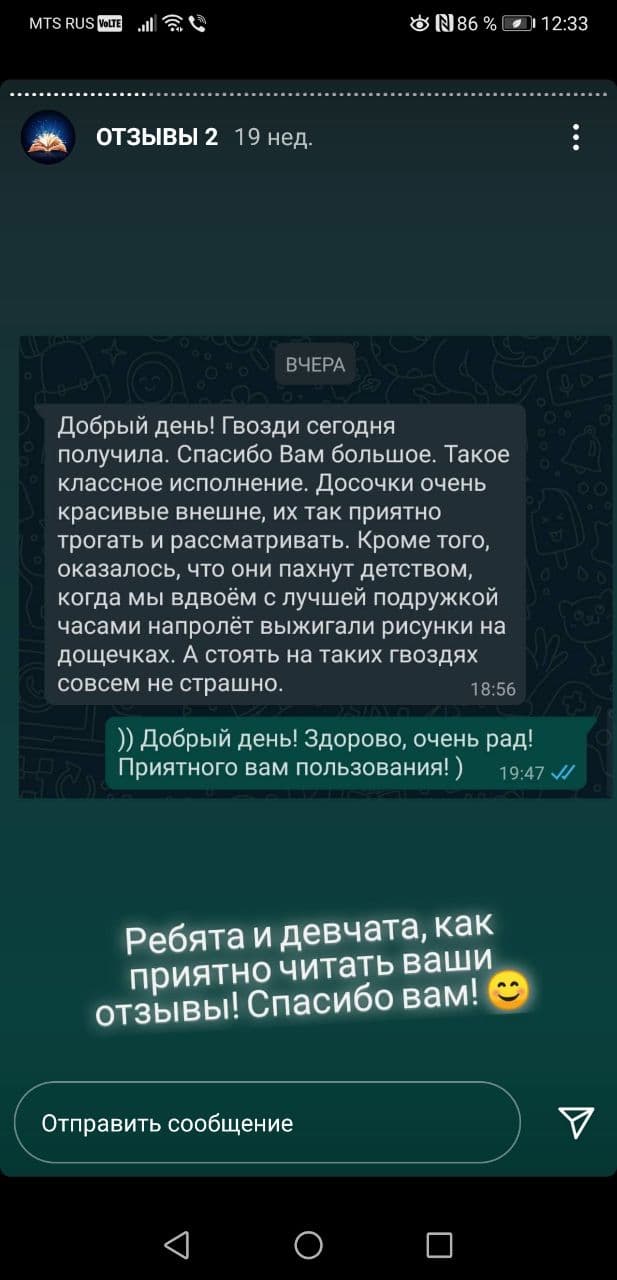
Task: Share this story via the paper plane icon
Action: point(575,1123)
